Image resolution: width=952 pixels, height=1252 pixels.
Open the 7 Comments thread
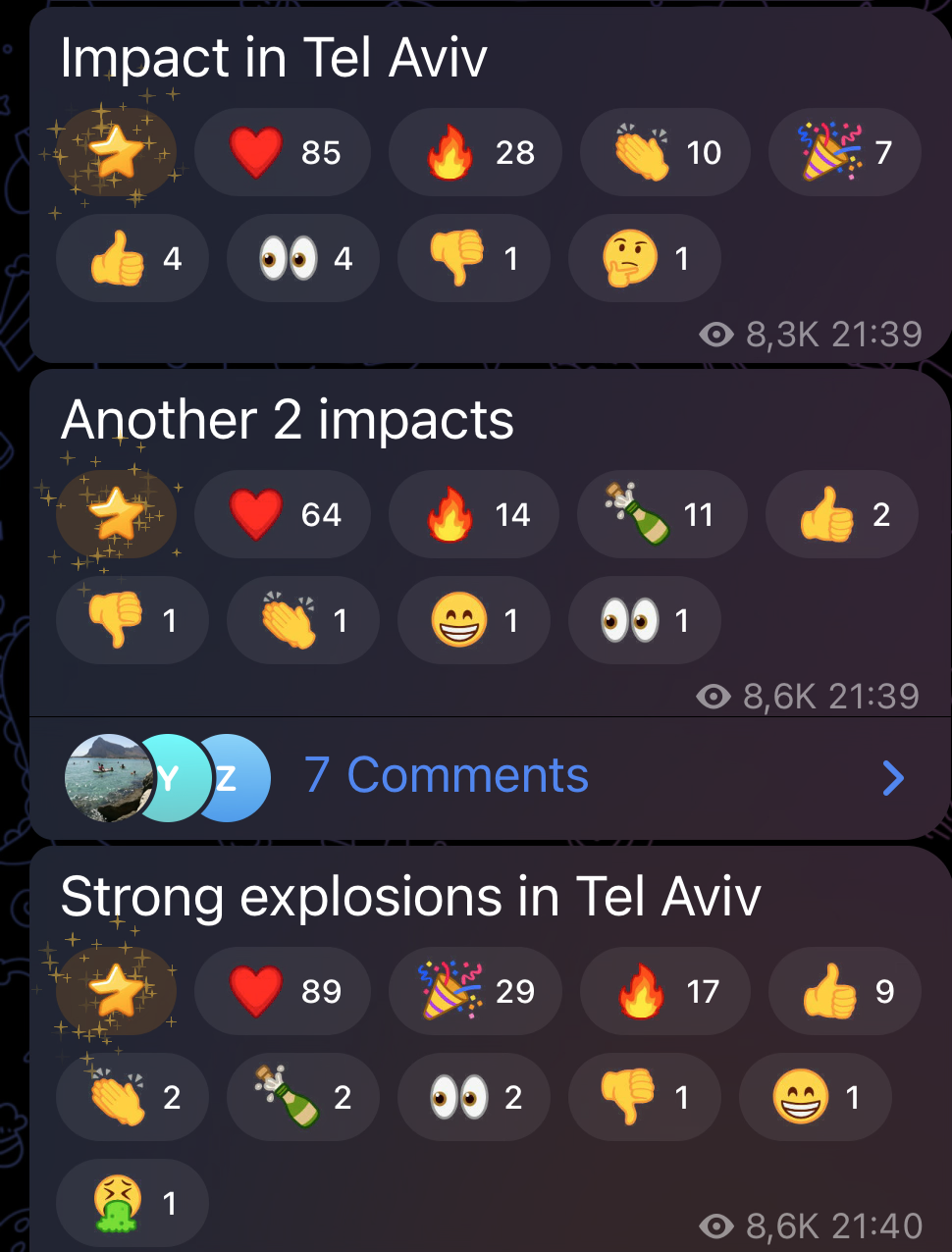pyautogui.click(x=447, y=777)
